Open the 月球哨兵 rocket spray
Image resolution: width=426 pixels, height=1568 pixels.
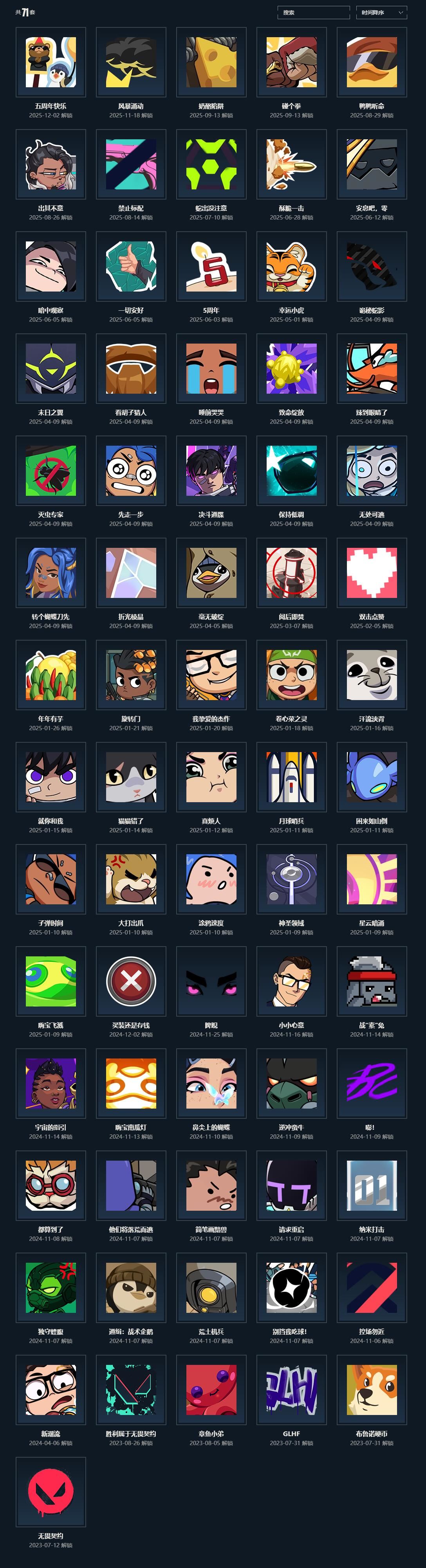[x=291, y=777]
